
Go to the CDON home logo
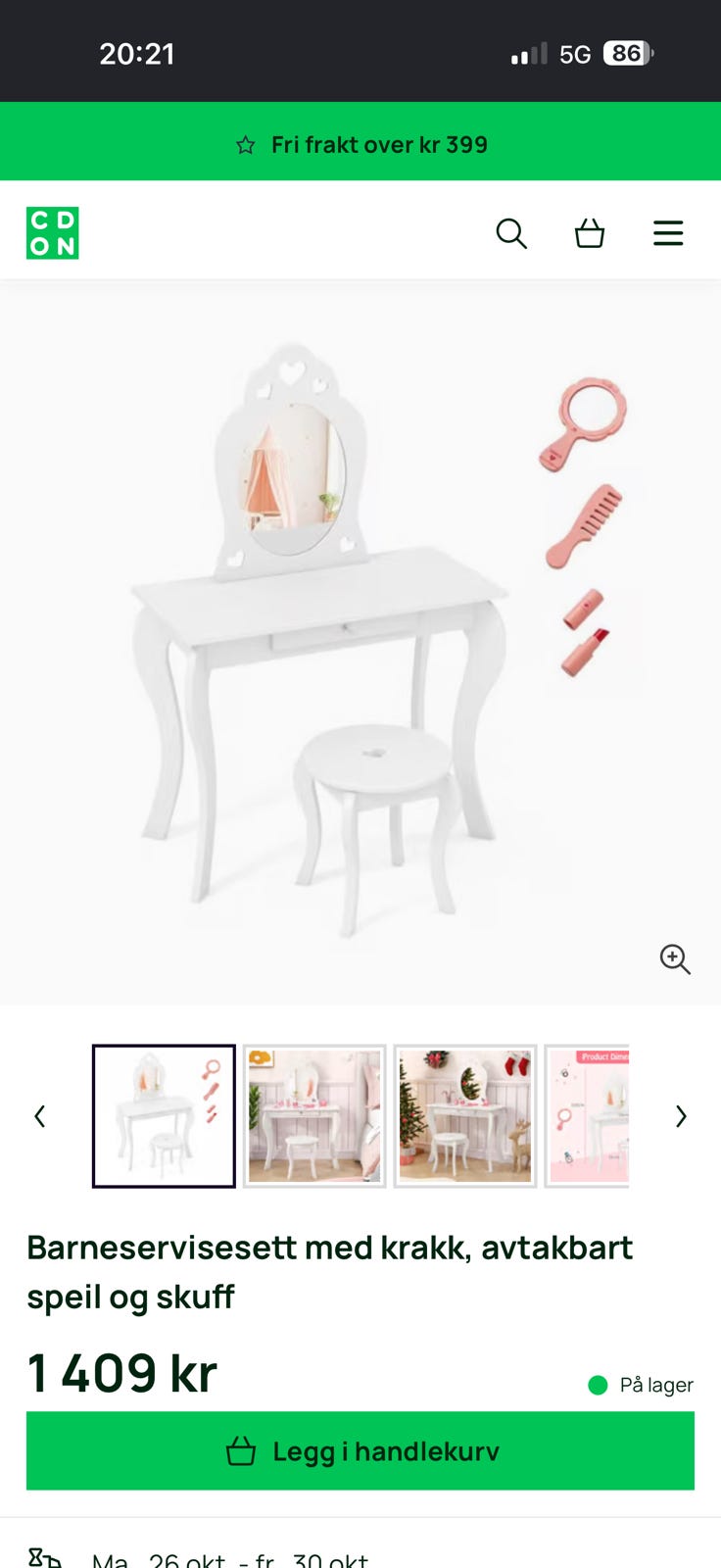[52, 233]
